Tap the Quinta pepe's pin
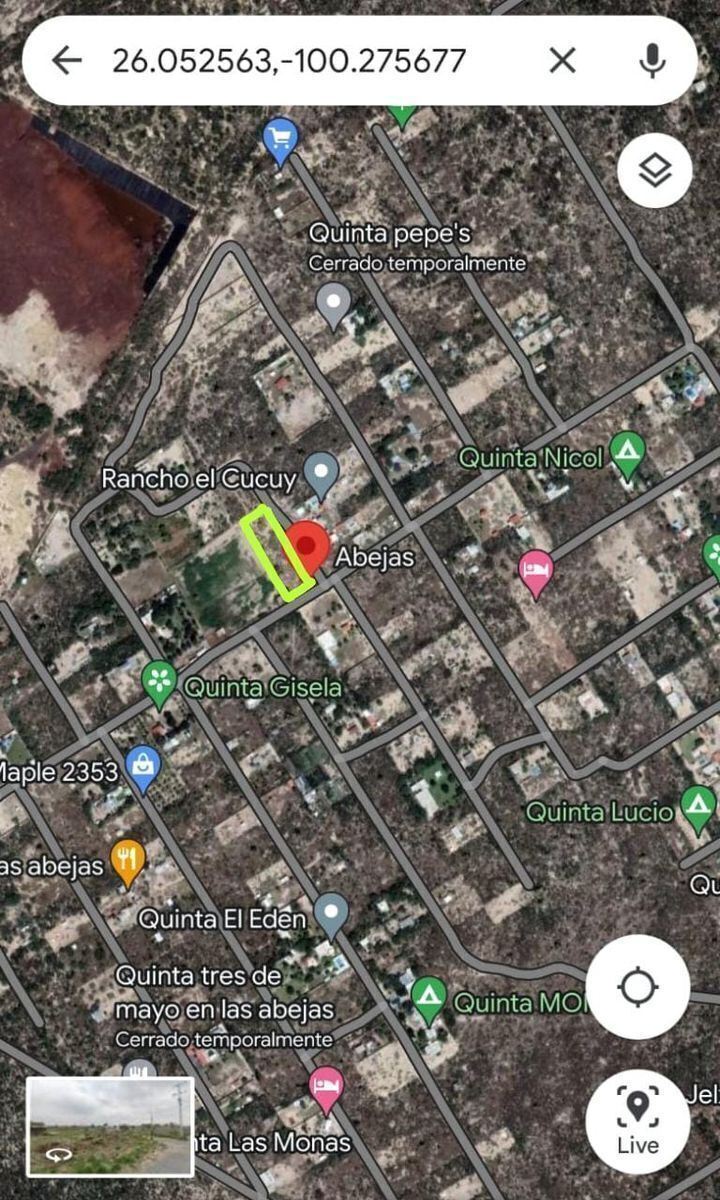 333,305
